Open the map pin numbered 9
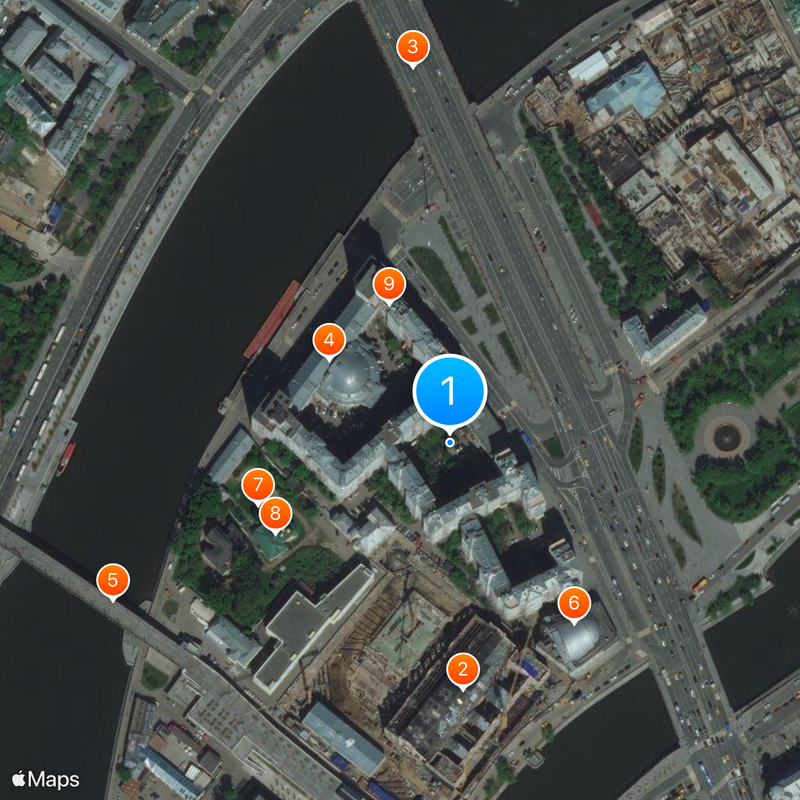The image size is (800, 800). click(x=389, y=284)
